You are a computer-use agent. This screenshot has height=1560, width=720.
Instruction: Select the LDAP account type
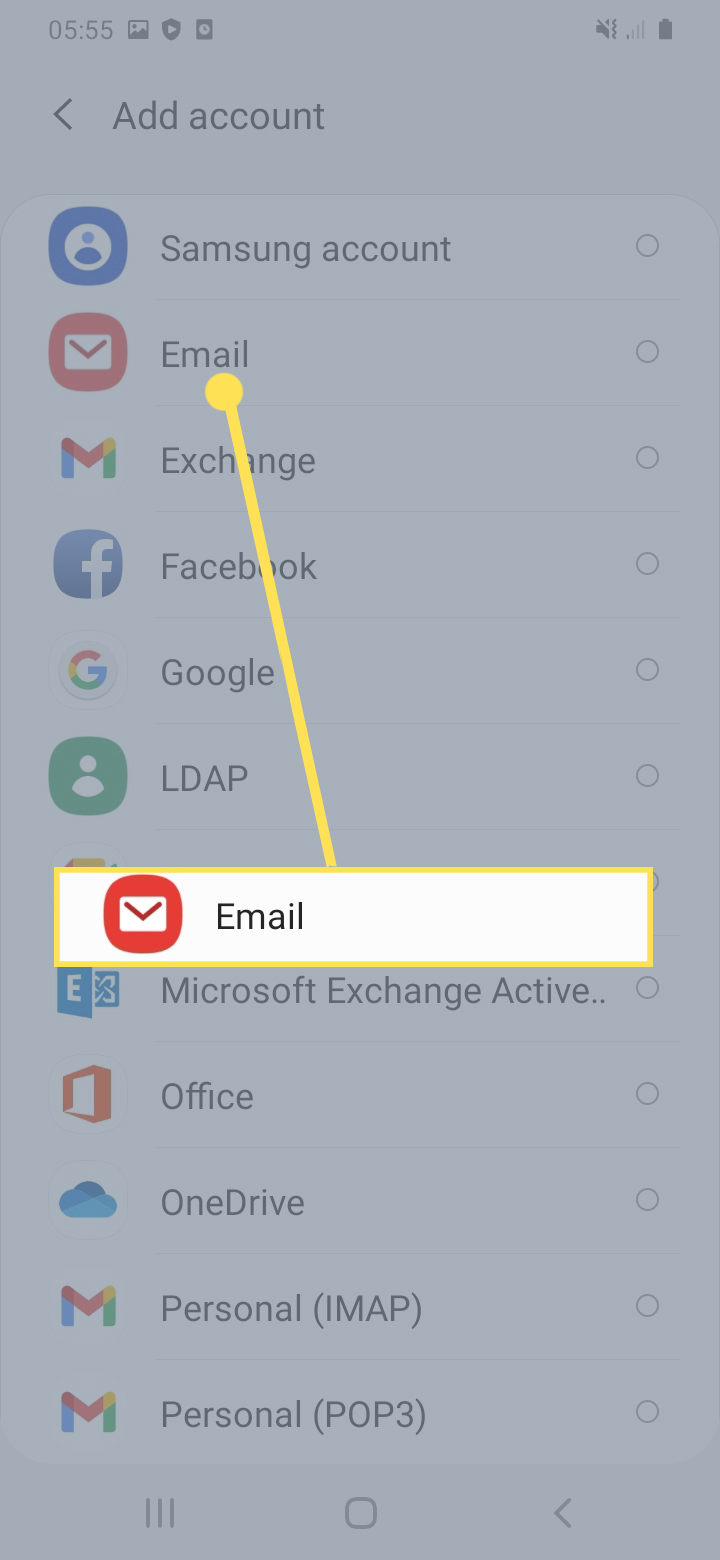tap(204, 778)
